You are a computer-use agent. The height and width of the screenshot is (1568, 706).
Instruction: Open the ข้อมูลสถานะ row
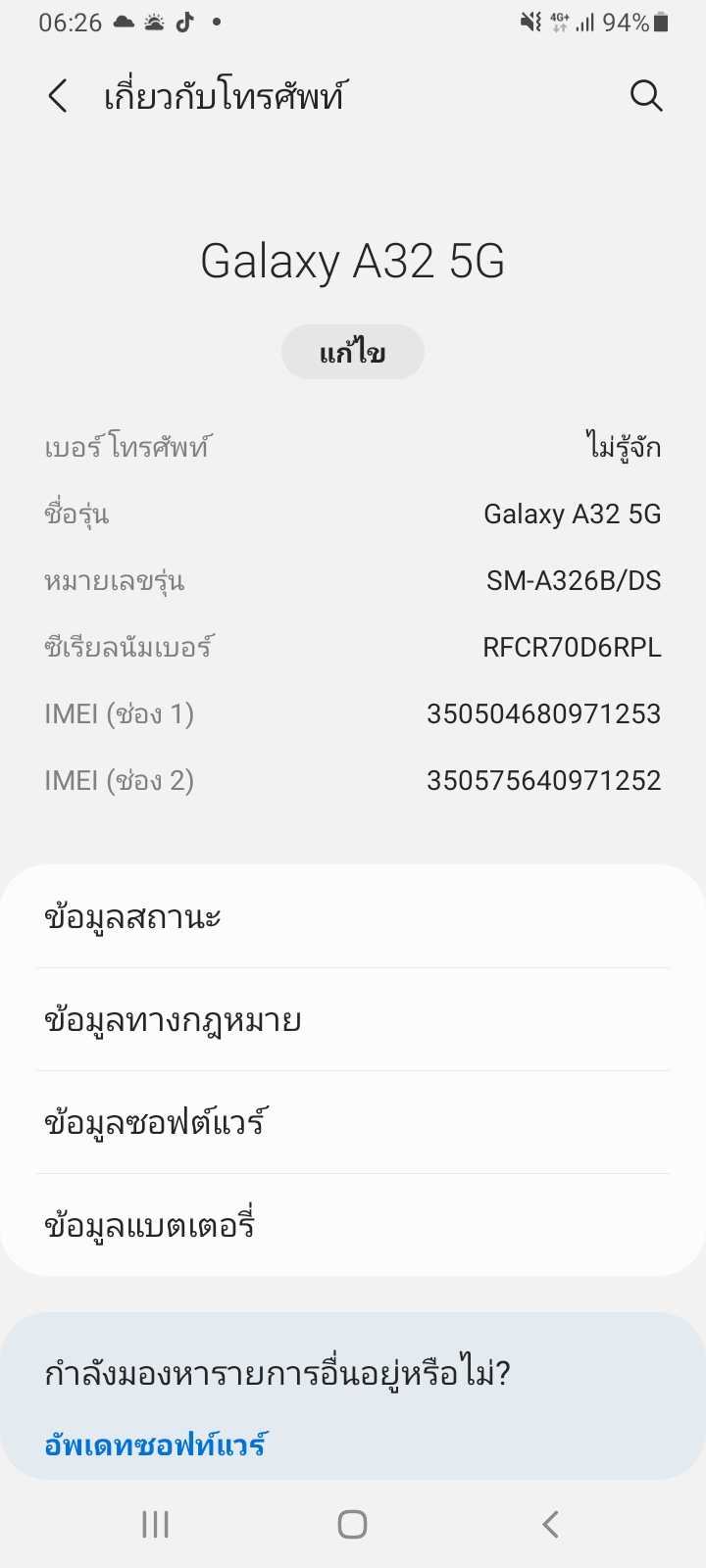[353, 917]
